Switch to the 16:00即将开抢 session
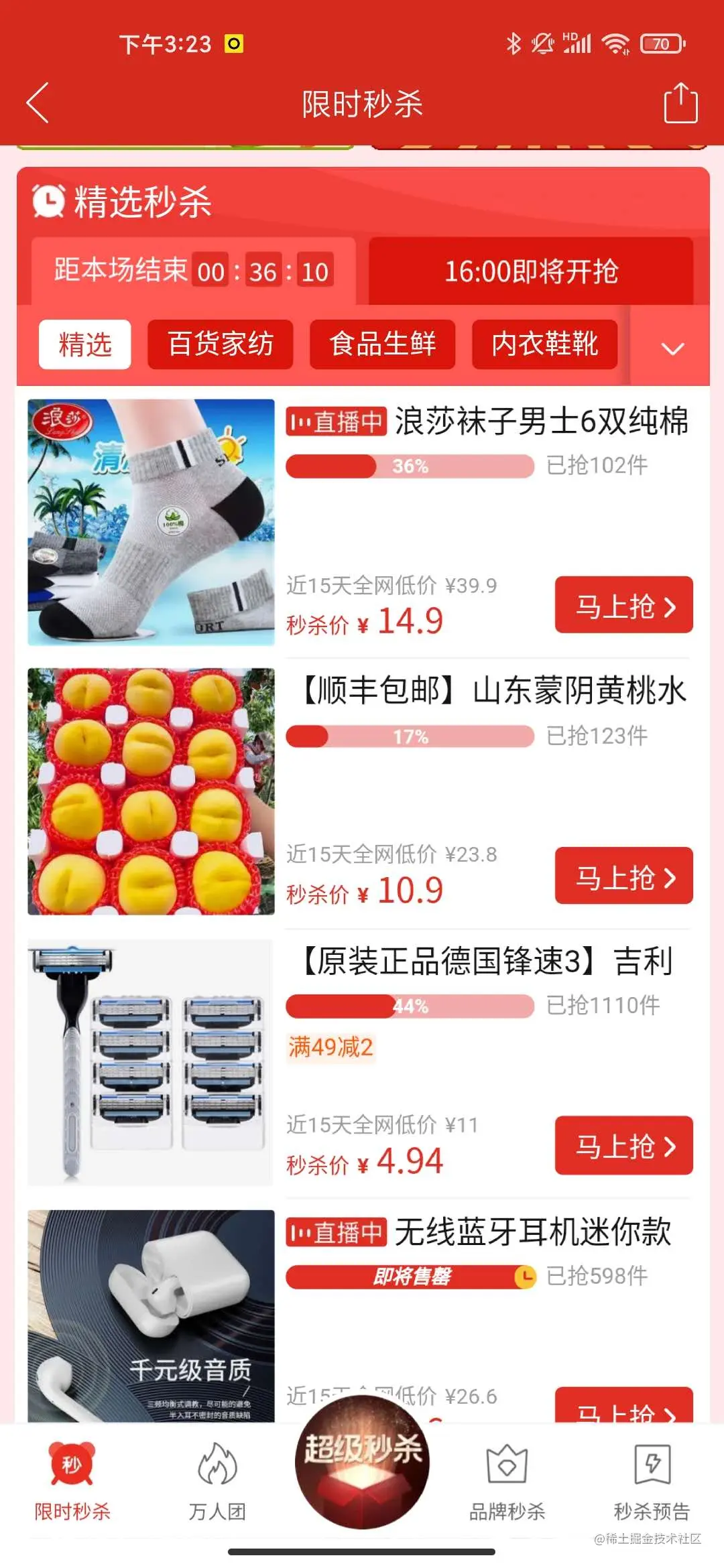Image resolution: width=724 pixels, height=1568 pixels. click(531, 271)
